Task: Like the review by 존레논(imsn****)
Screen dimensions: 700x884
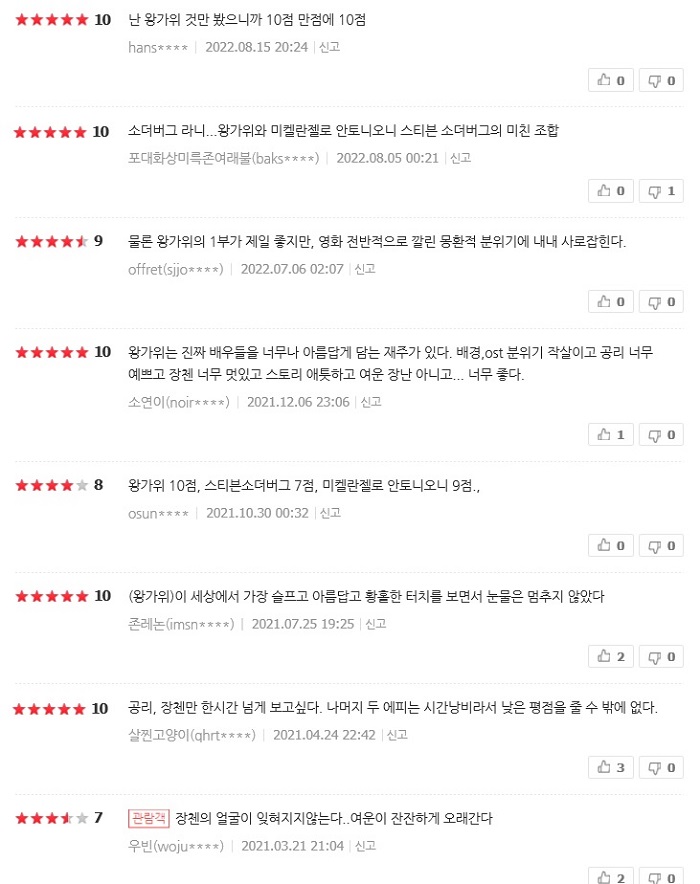Action: tap(611, 657)
